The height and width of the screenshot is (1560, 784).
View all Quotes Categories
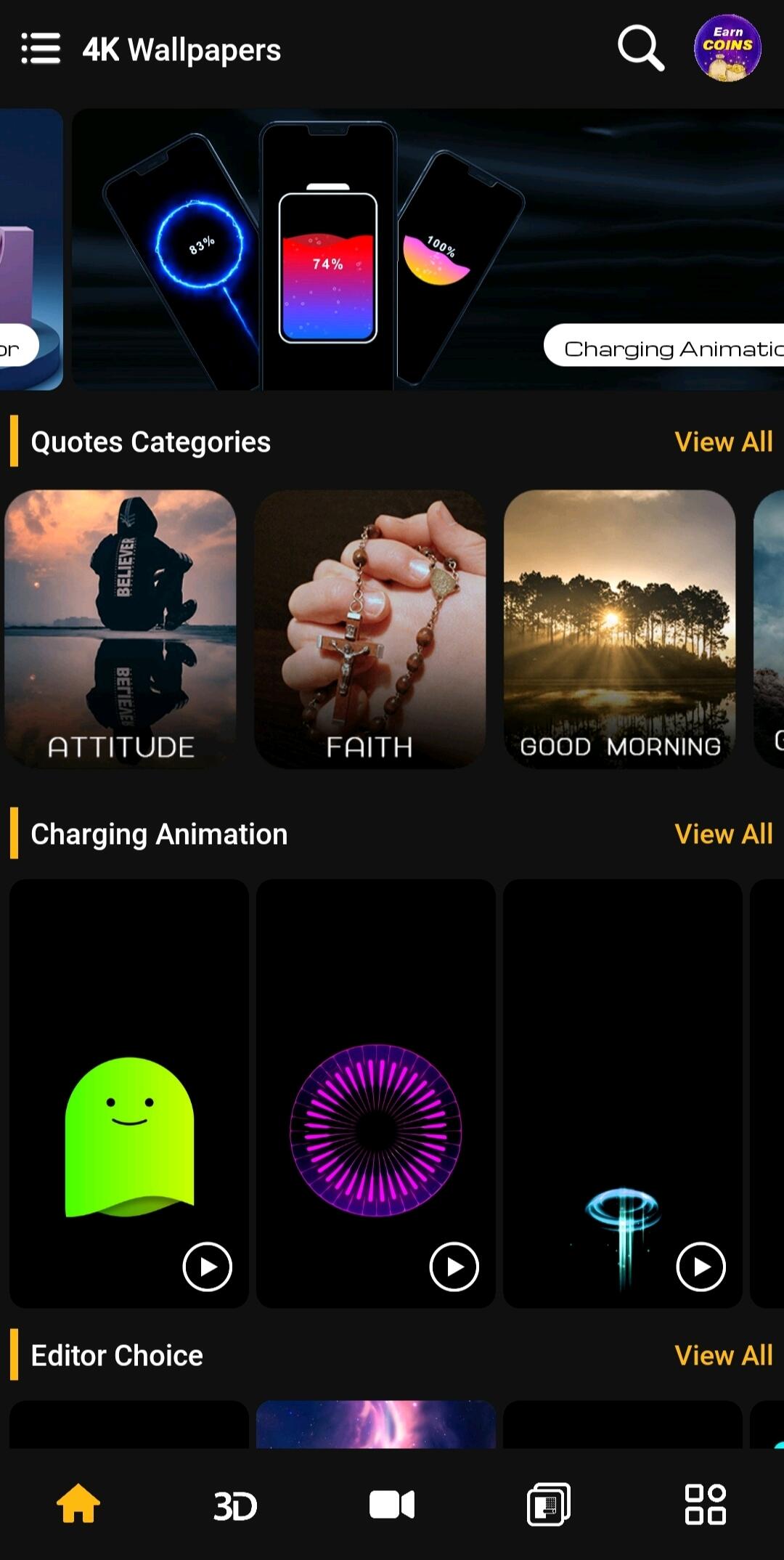(723, 442)
